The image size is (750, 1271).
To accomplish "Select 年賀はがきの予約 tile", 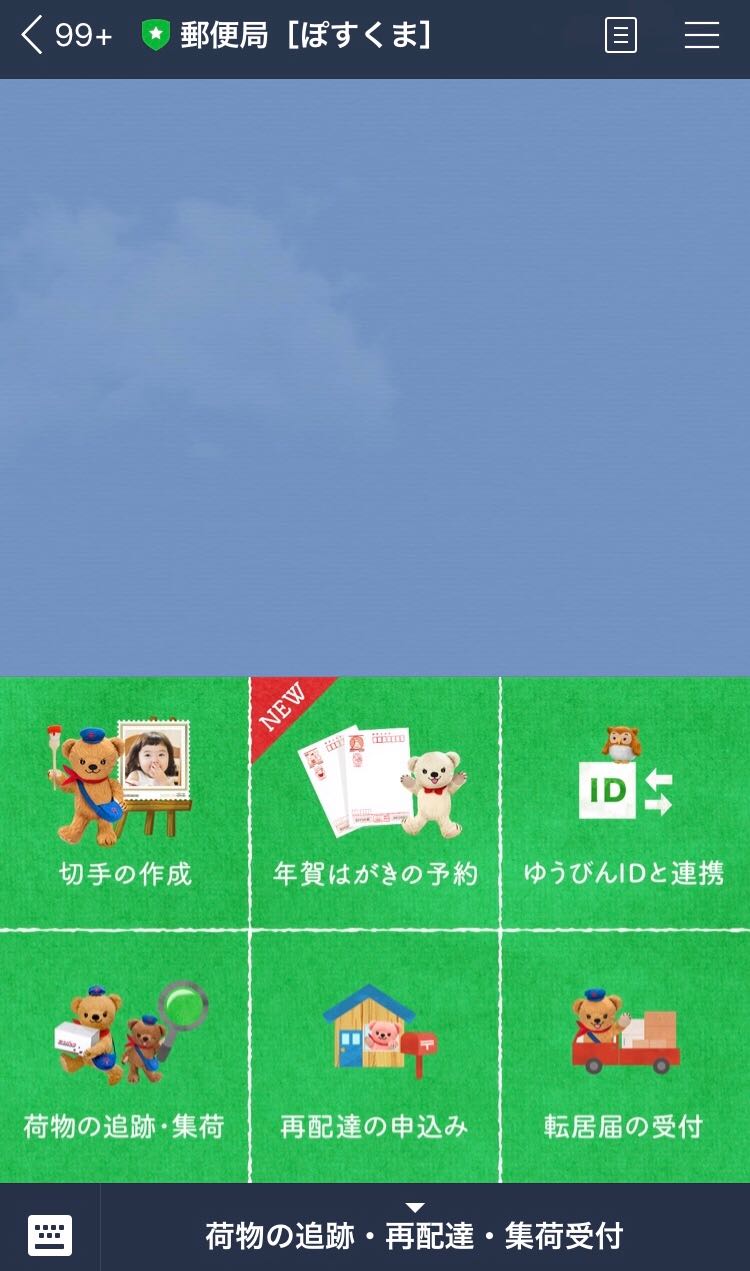I will 375,803.
